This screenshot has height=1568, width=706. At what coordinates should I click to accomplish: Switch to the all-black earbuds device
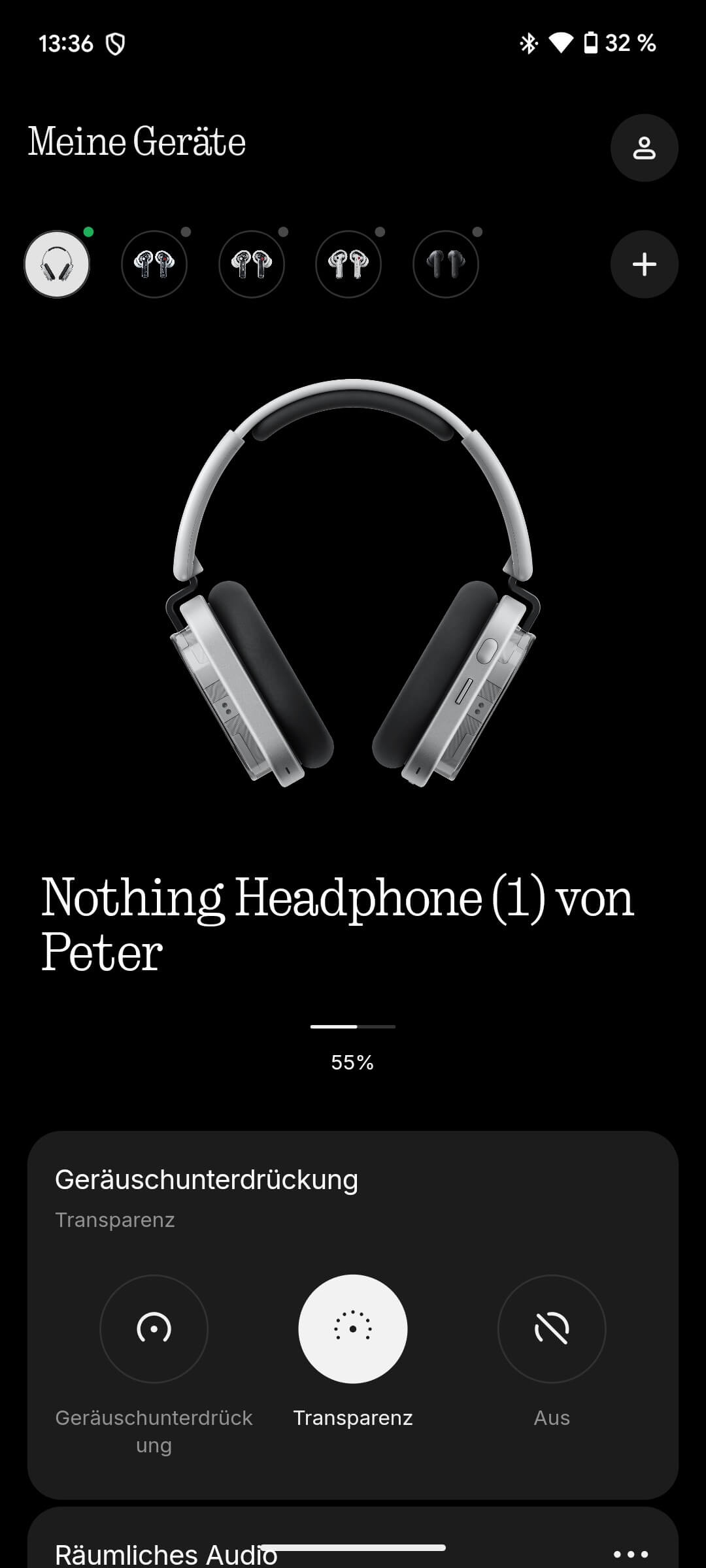446,265
